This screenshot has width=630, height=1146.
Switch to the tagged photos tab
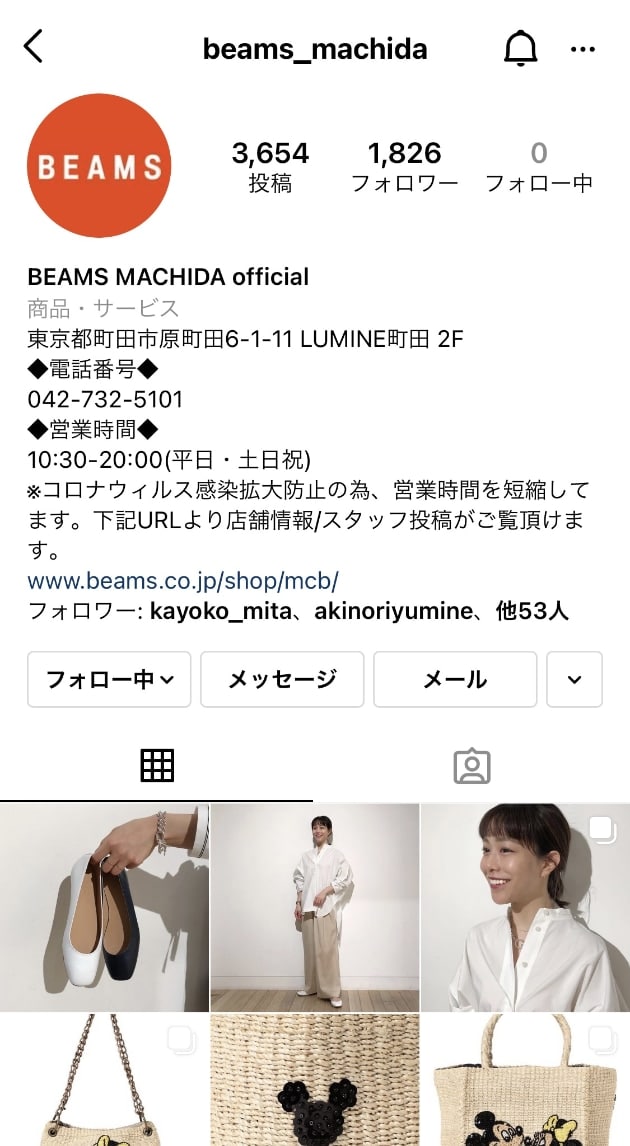(x=471, y=766)
